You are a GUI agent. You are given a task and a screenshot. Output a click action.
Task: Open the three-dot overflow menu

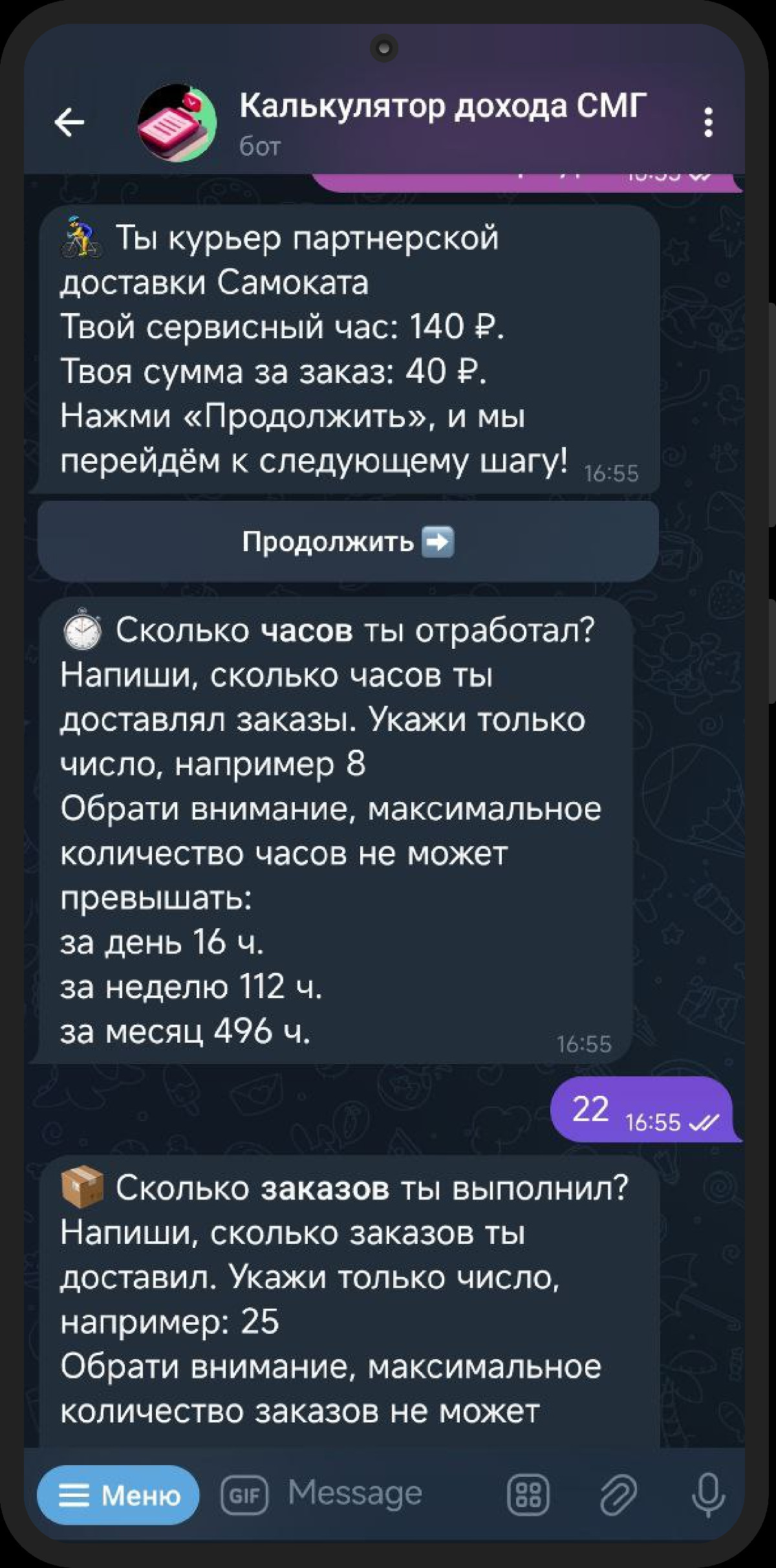pos(708,122)
